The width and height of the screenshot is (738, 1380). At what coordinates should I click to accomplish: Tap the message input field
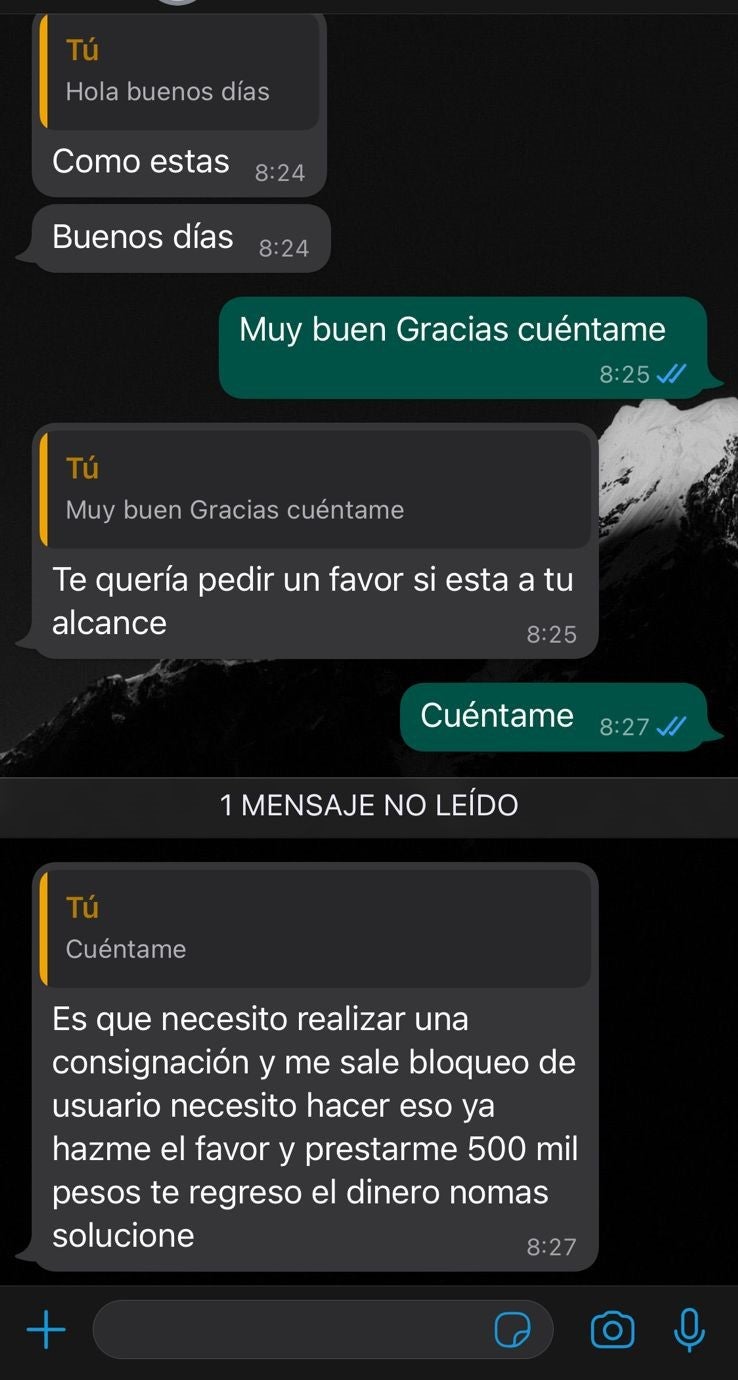pos(300,1329)
